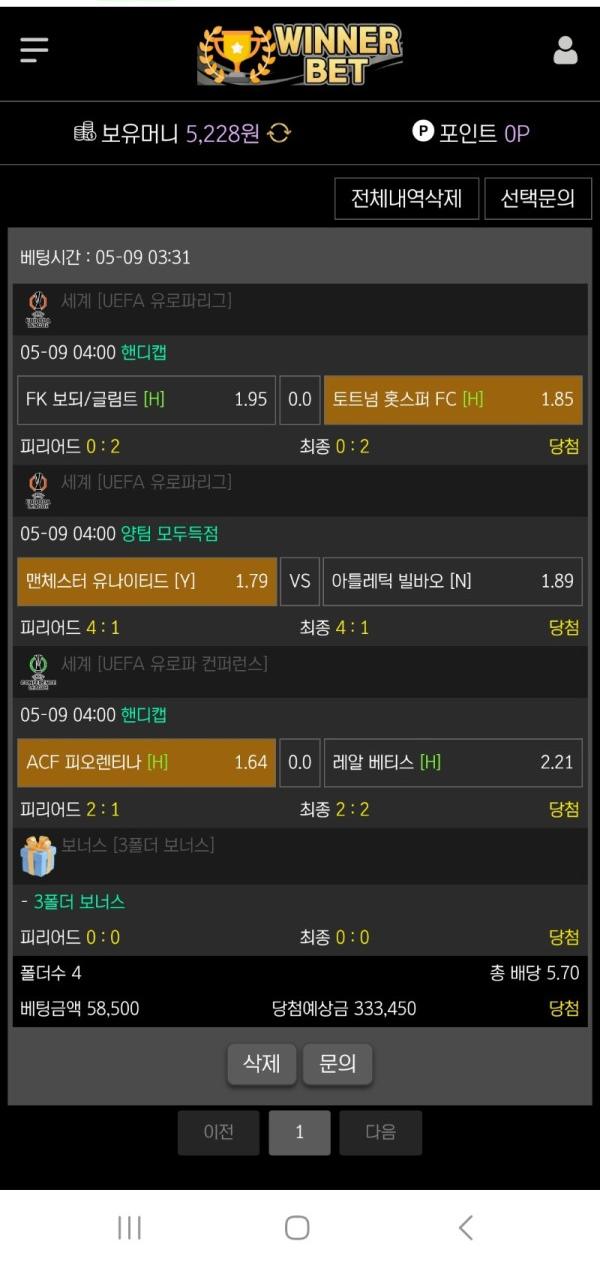Screen dimensions: 600x1264
Task: Tap the 전체내역삭제 button
Action: point(406,198)
